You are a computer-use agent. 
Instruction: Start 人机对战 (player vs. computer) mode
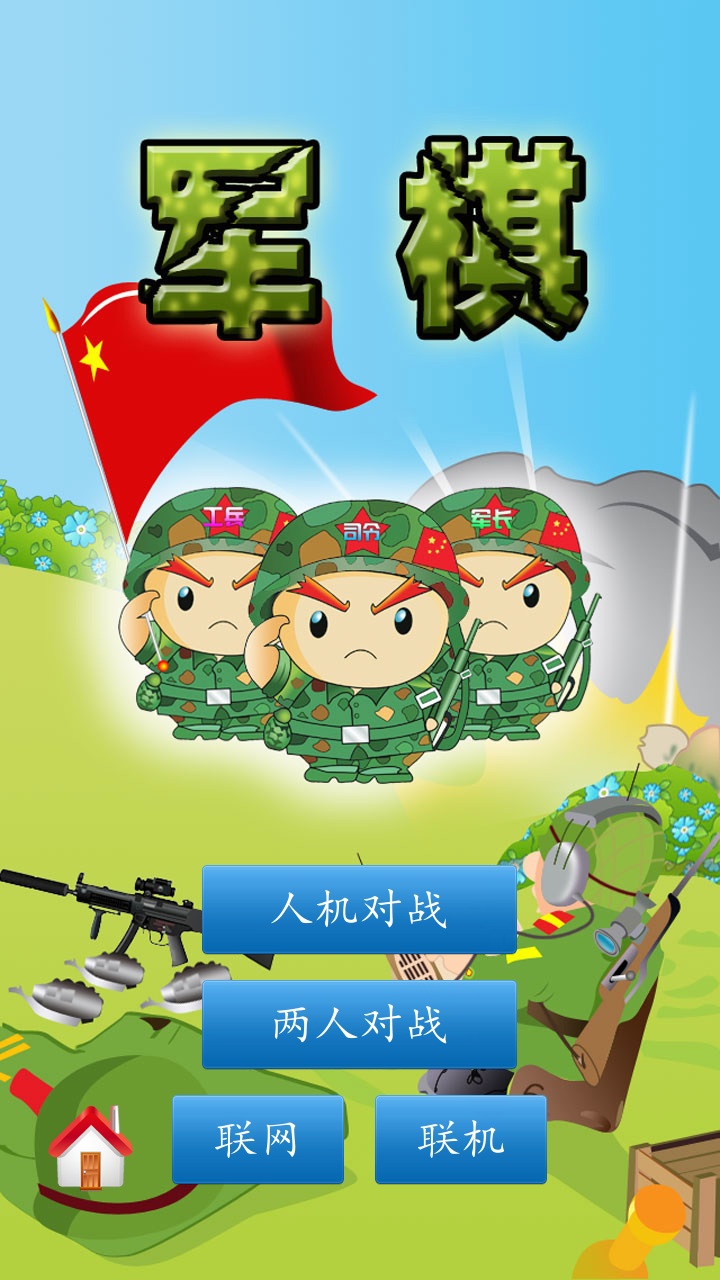359,909
